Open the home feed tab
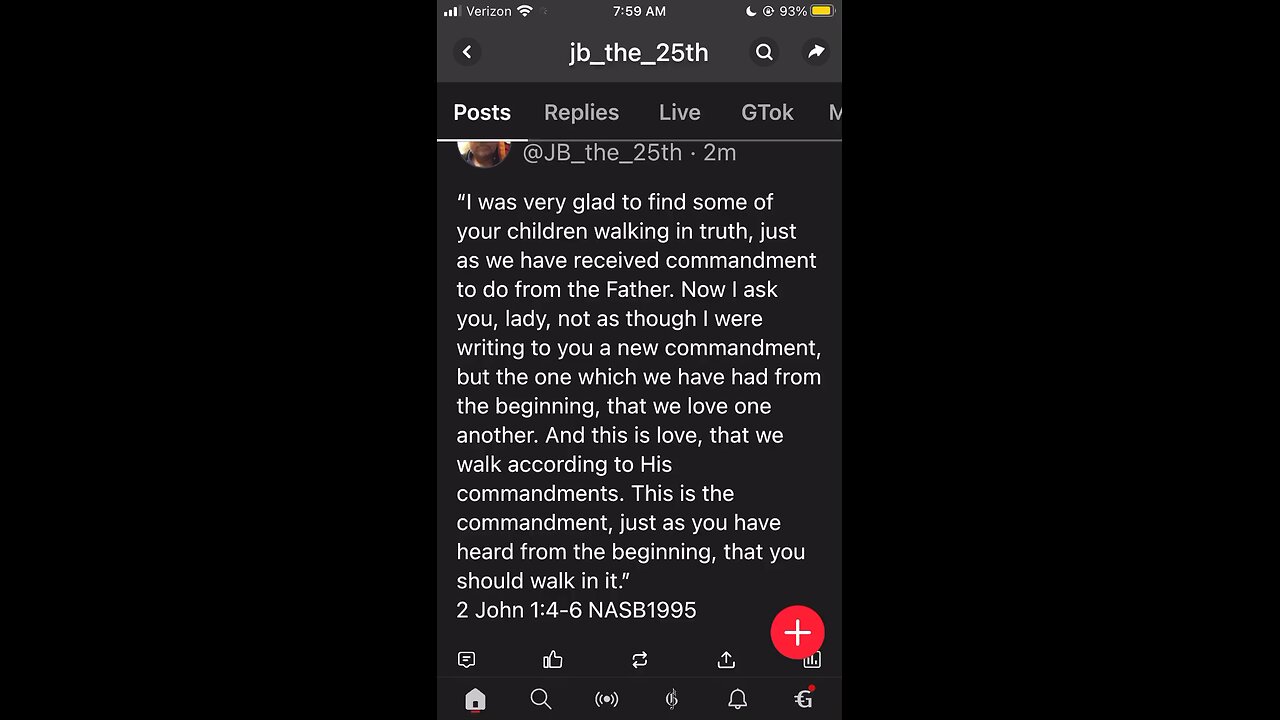 (475, 699)
